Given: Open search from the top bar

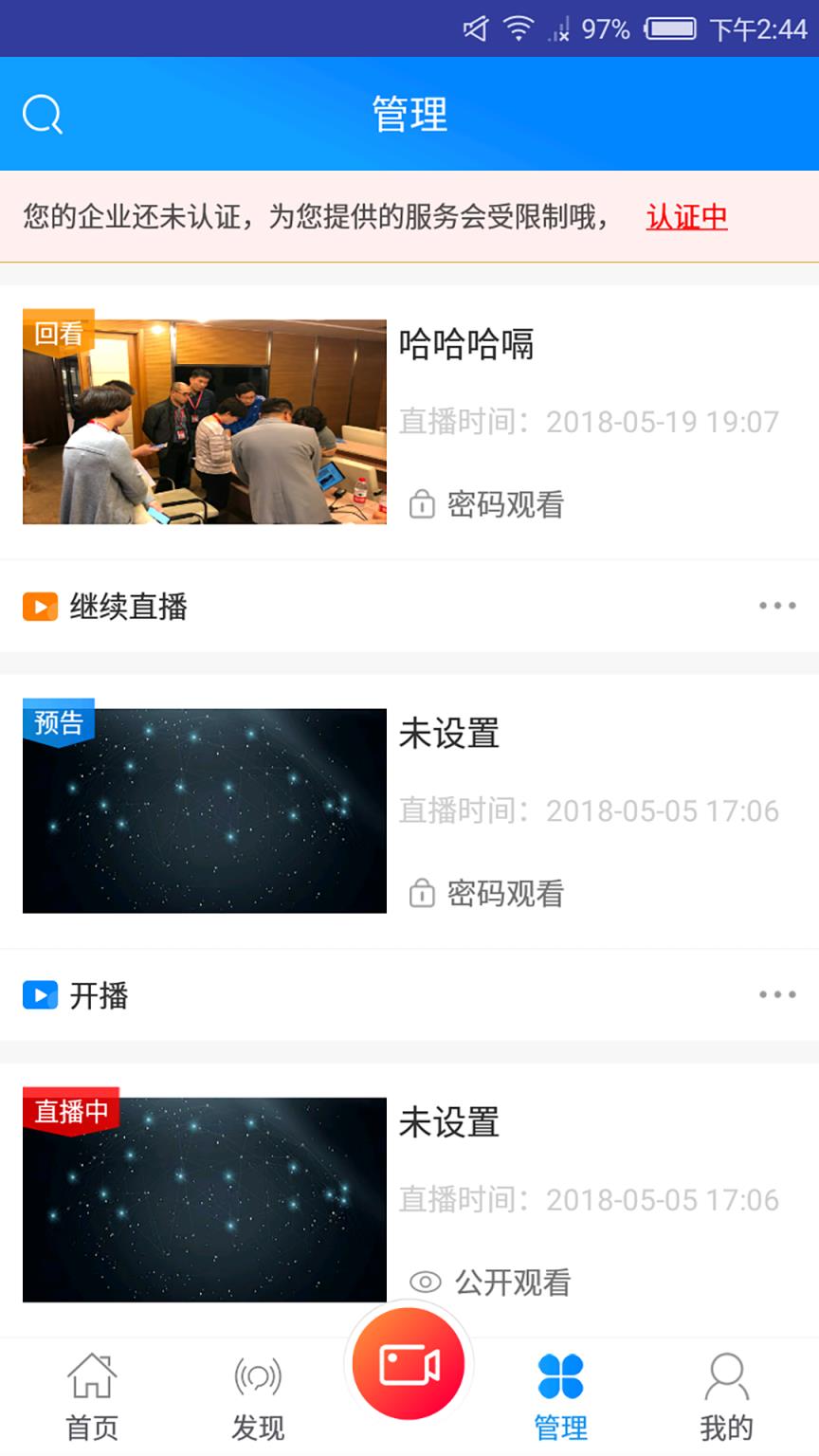Looking at the screenshot, I should (42, 113).
